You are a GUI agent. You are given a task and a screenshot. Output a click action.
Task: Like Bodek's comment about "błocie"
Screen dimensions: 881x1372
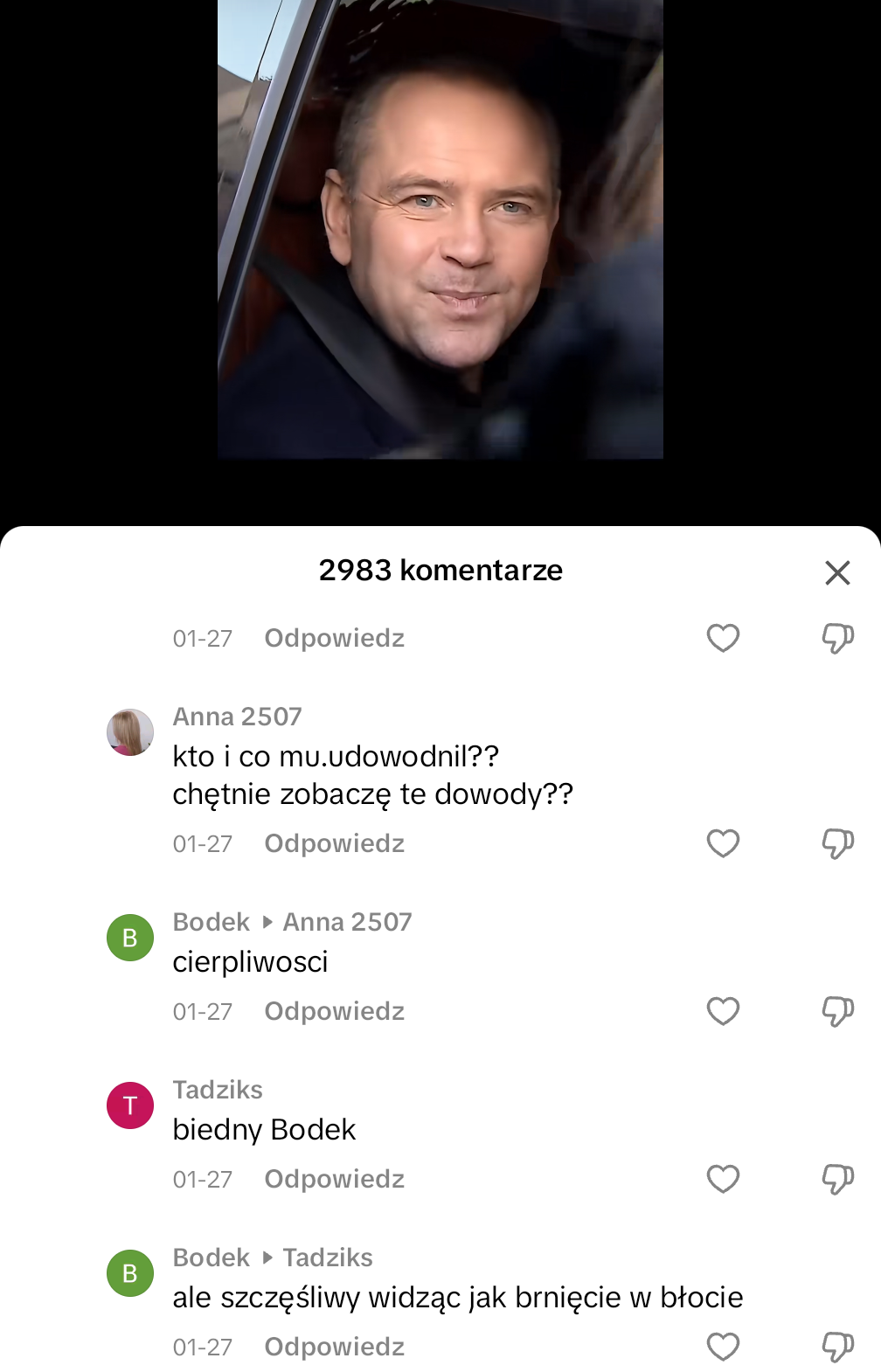(x=723, y=1347)
